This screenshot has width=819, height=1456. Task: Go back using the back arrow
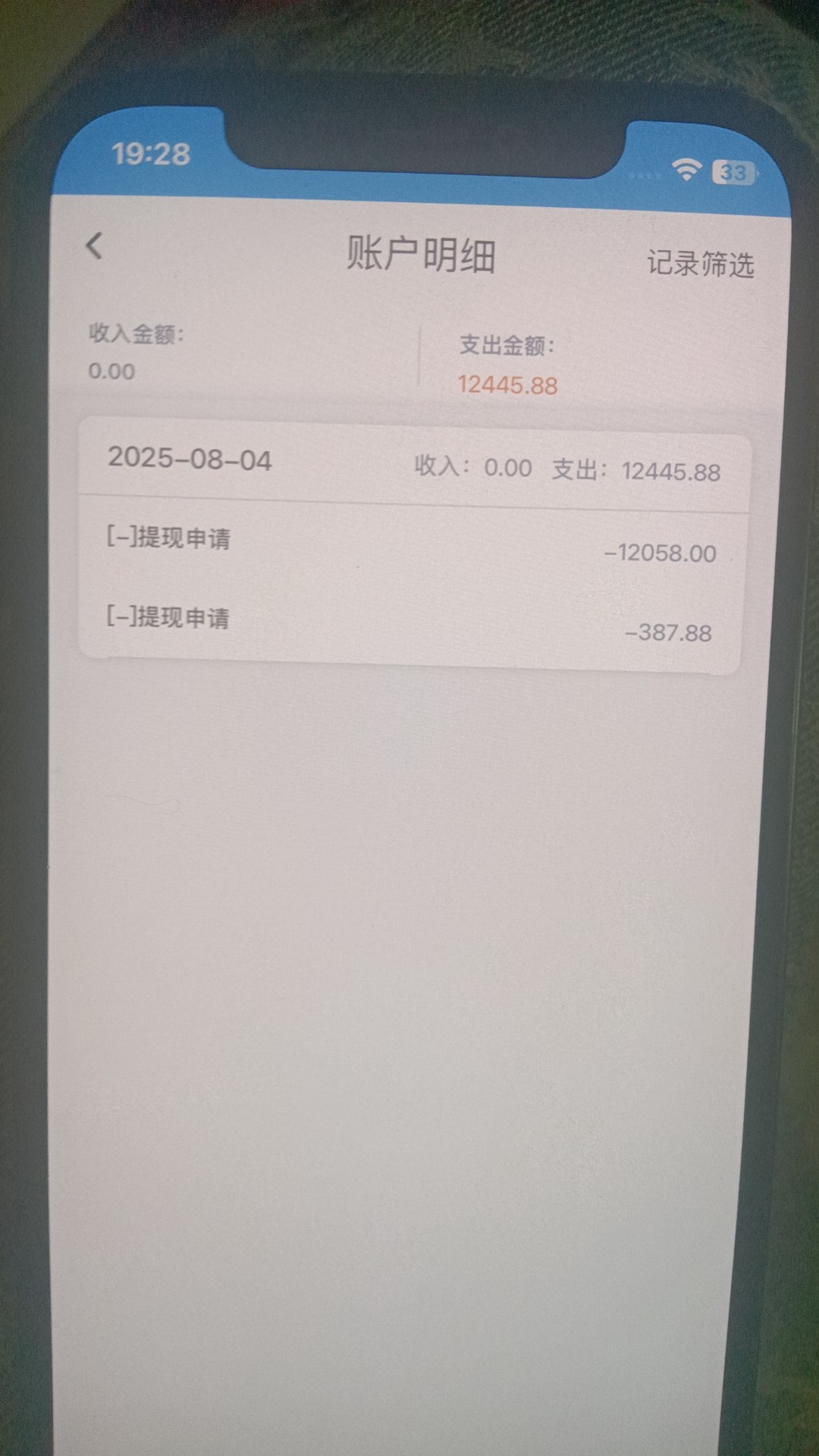click(94, 246)
